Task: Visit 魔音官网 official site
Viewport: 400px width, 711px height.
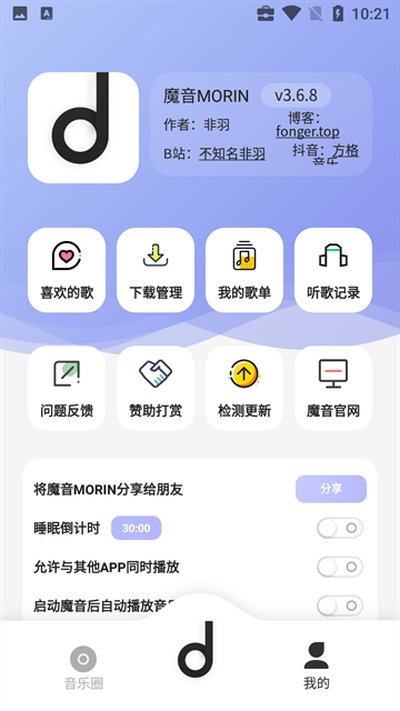Action: pos(333,388)
